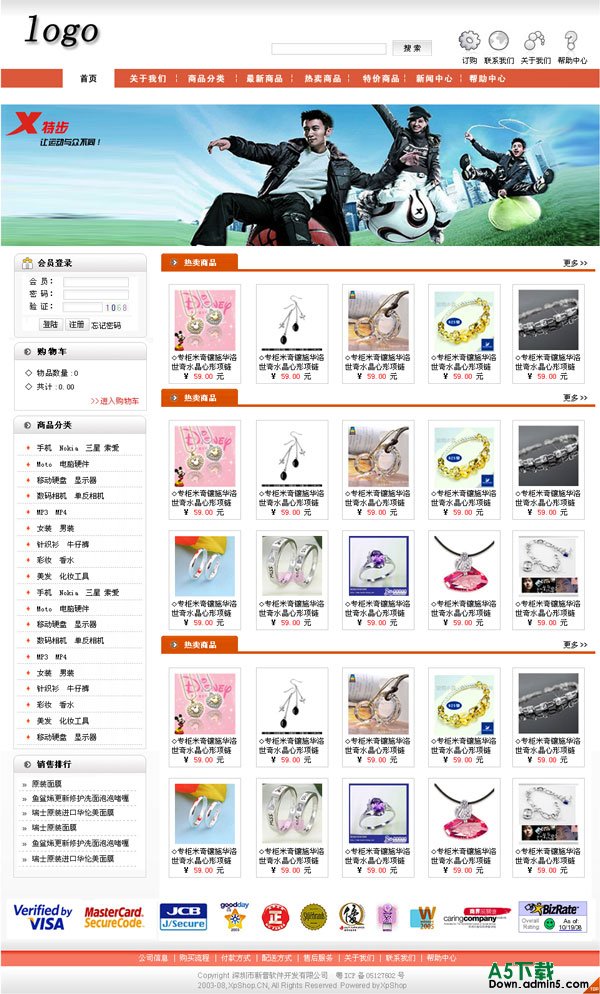Open the purple gemstone ring product
This screenshot has width=600, height=994.
click(x=377, y=565)
